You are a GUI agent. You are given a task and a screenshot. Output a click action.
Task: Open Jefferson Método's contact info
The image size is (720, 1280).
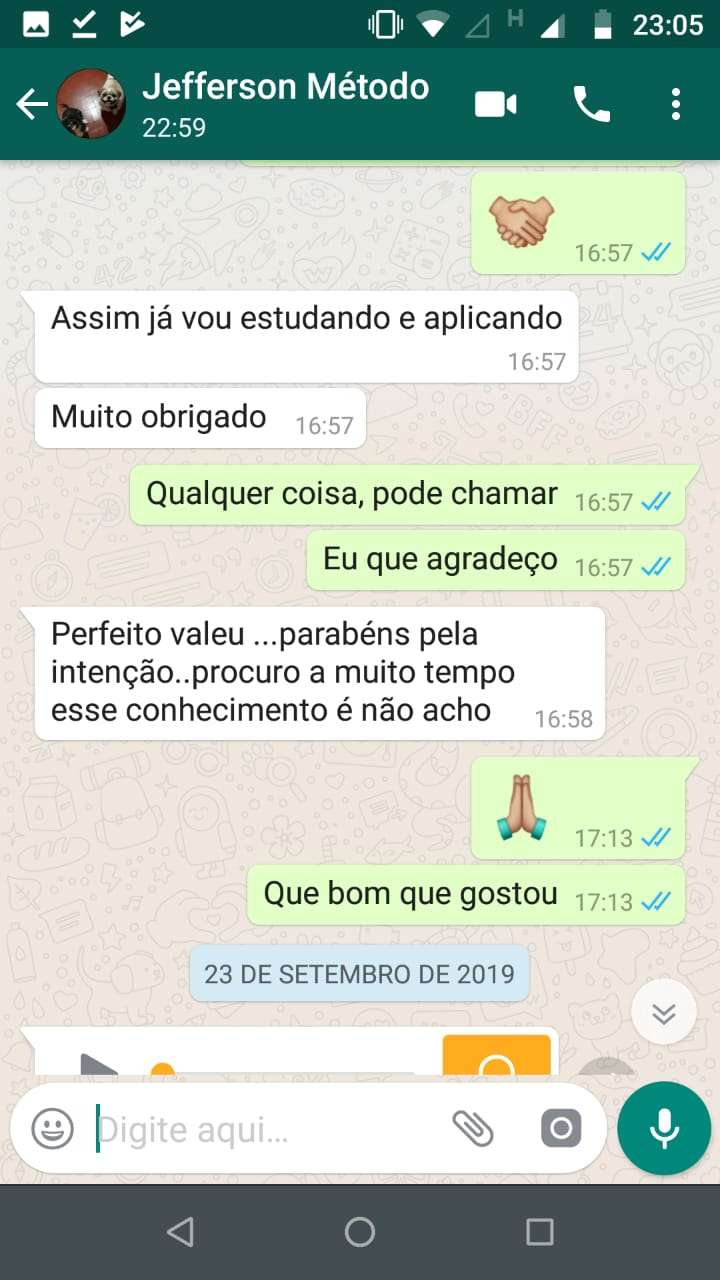tap(285, 103)
